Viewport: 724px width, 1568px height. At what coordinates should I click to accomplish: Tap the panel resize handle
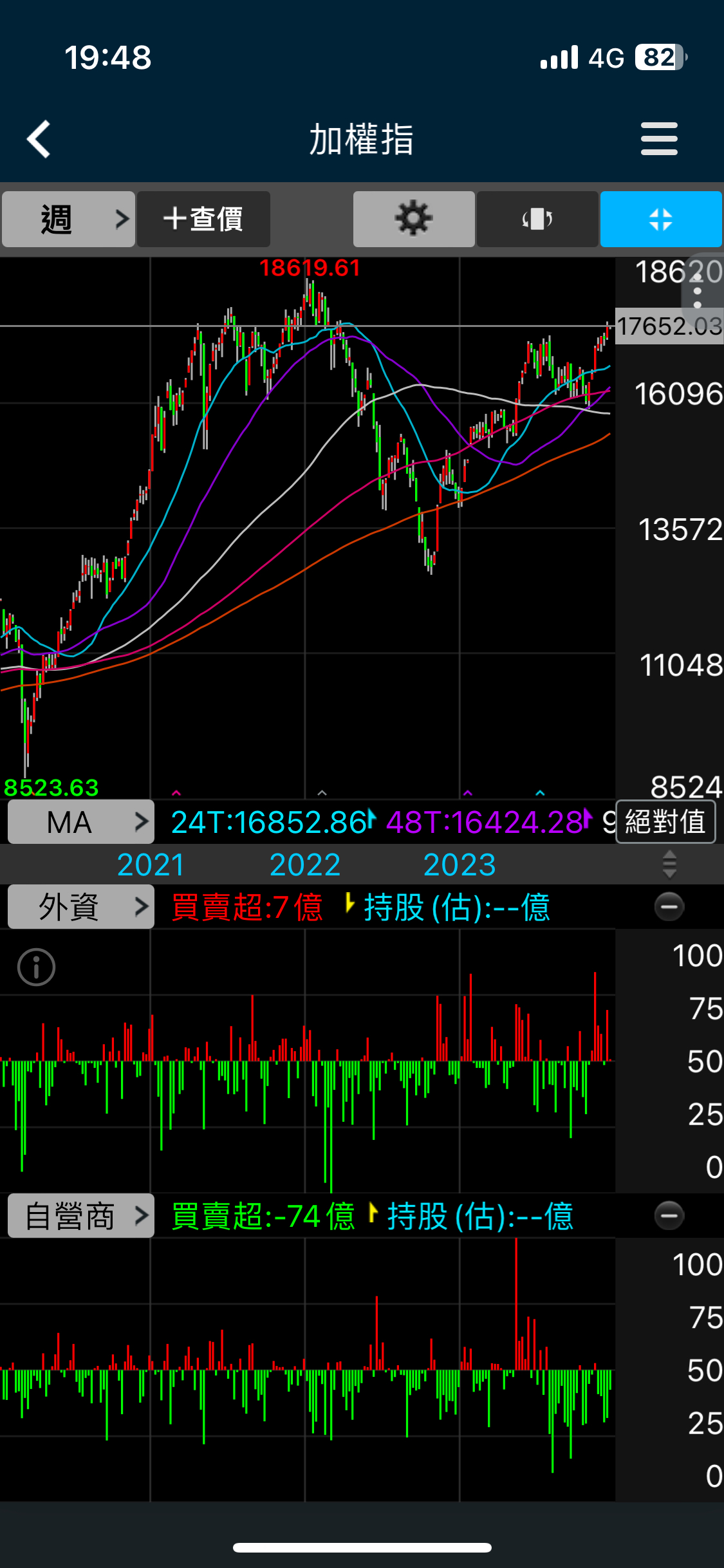pos(669,864)
